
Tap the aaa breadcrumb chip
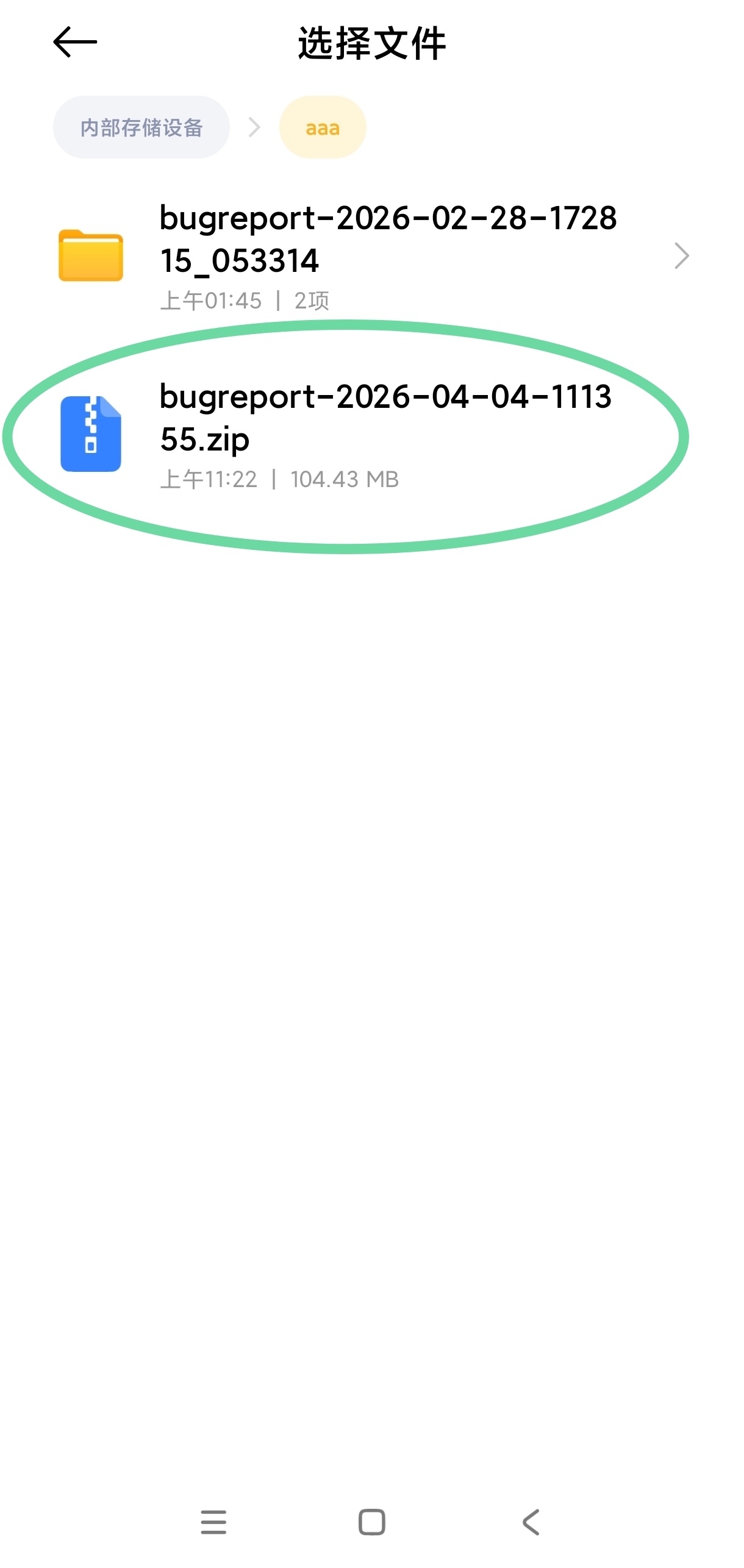[322, 127]
